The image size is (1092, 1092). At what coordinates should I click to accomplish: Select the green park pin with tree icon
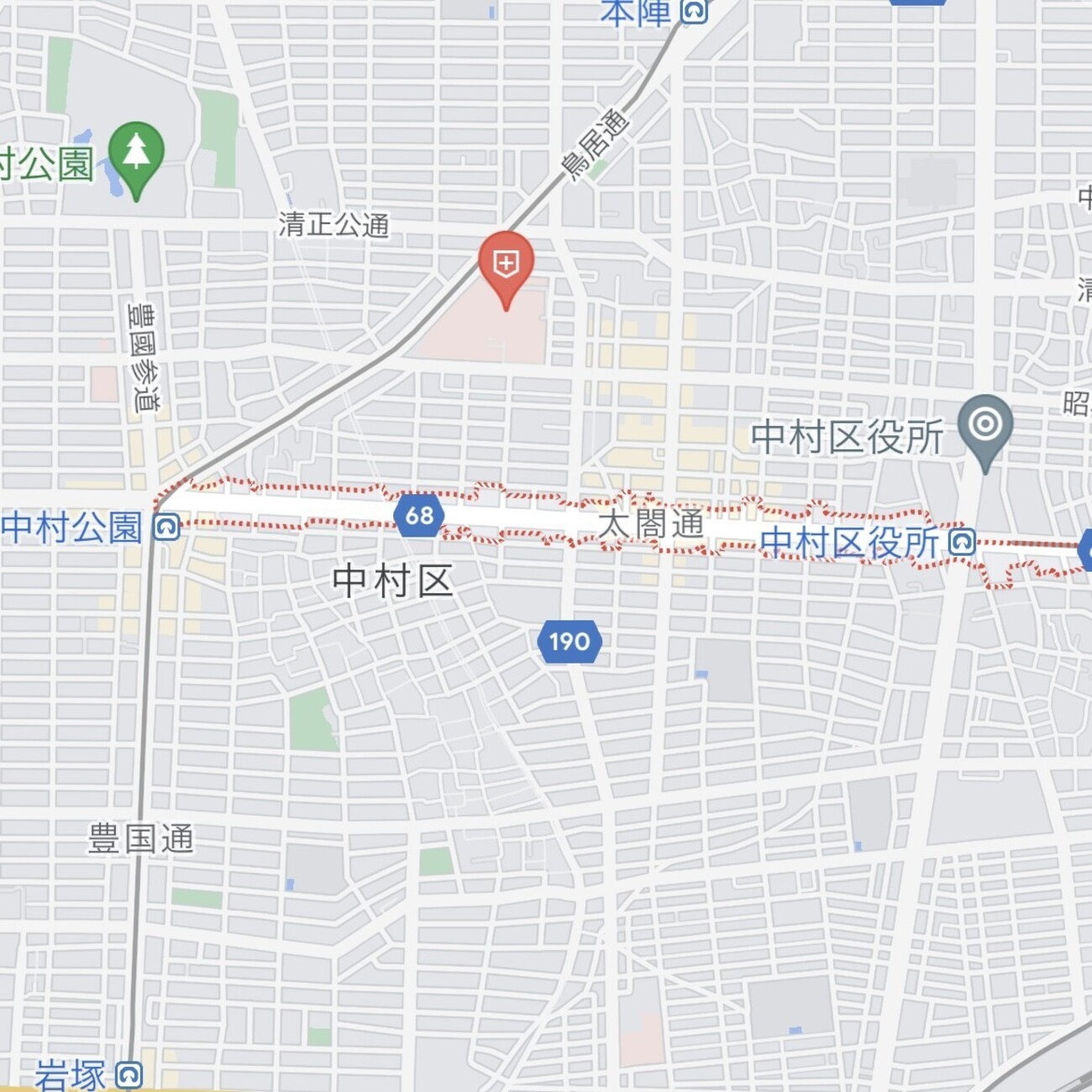point(136,156)
